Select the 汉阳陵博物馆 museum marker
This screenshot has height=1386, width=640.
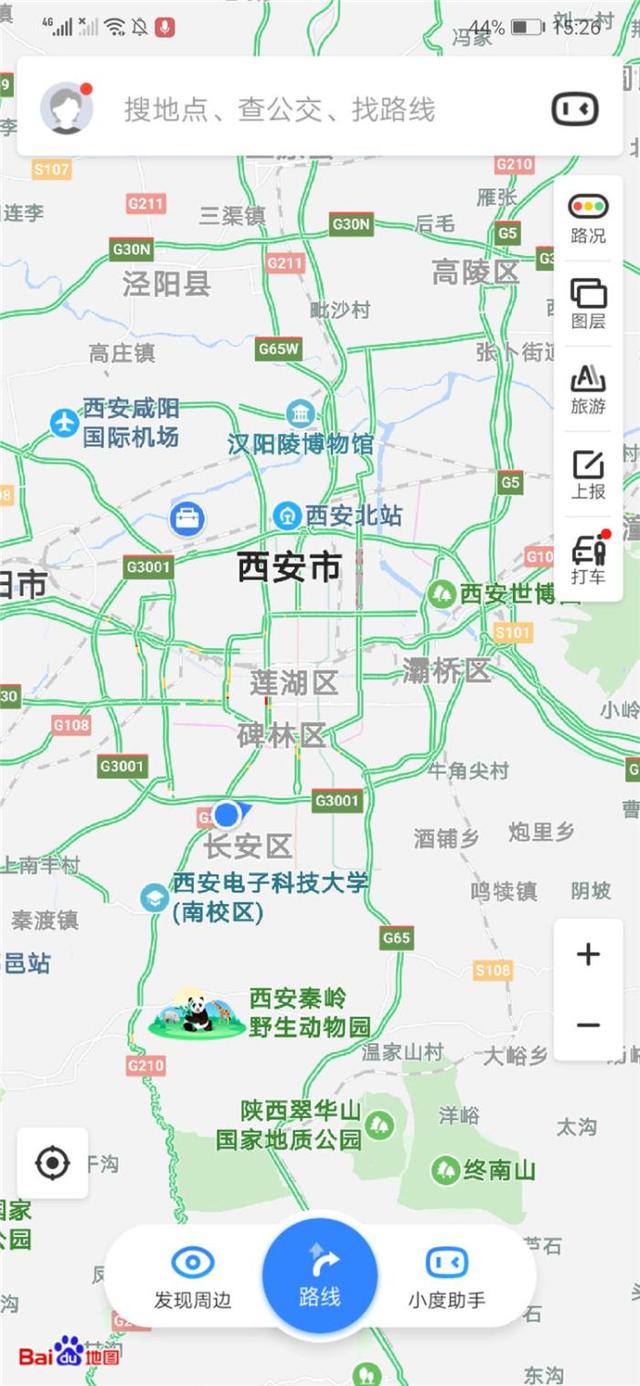(x=299, y=413)
